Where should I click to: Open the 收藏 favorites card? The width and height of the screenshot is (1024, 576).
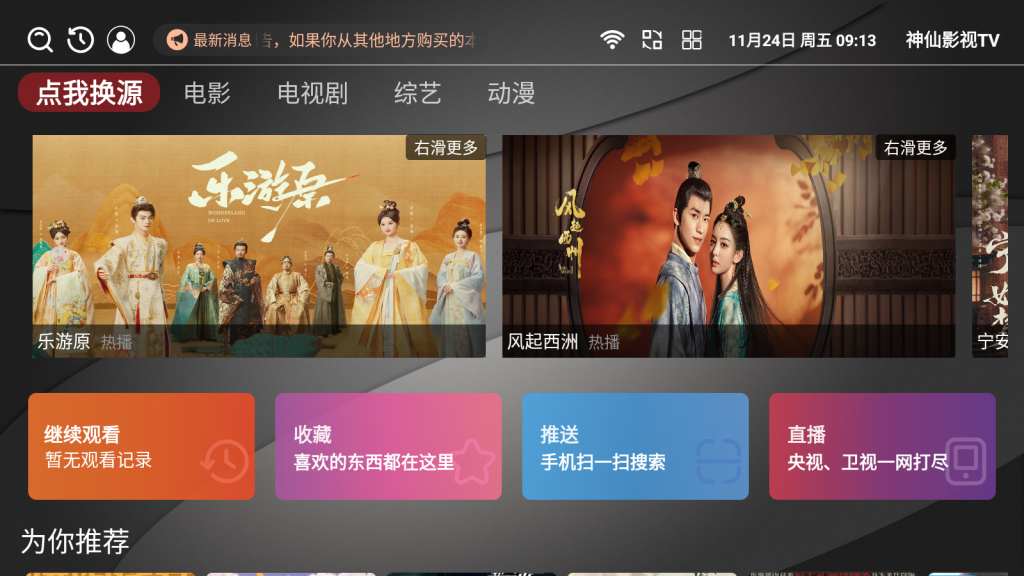coord(388,446)
